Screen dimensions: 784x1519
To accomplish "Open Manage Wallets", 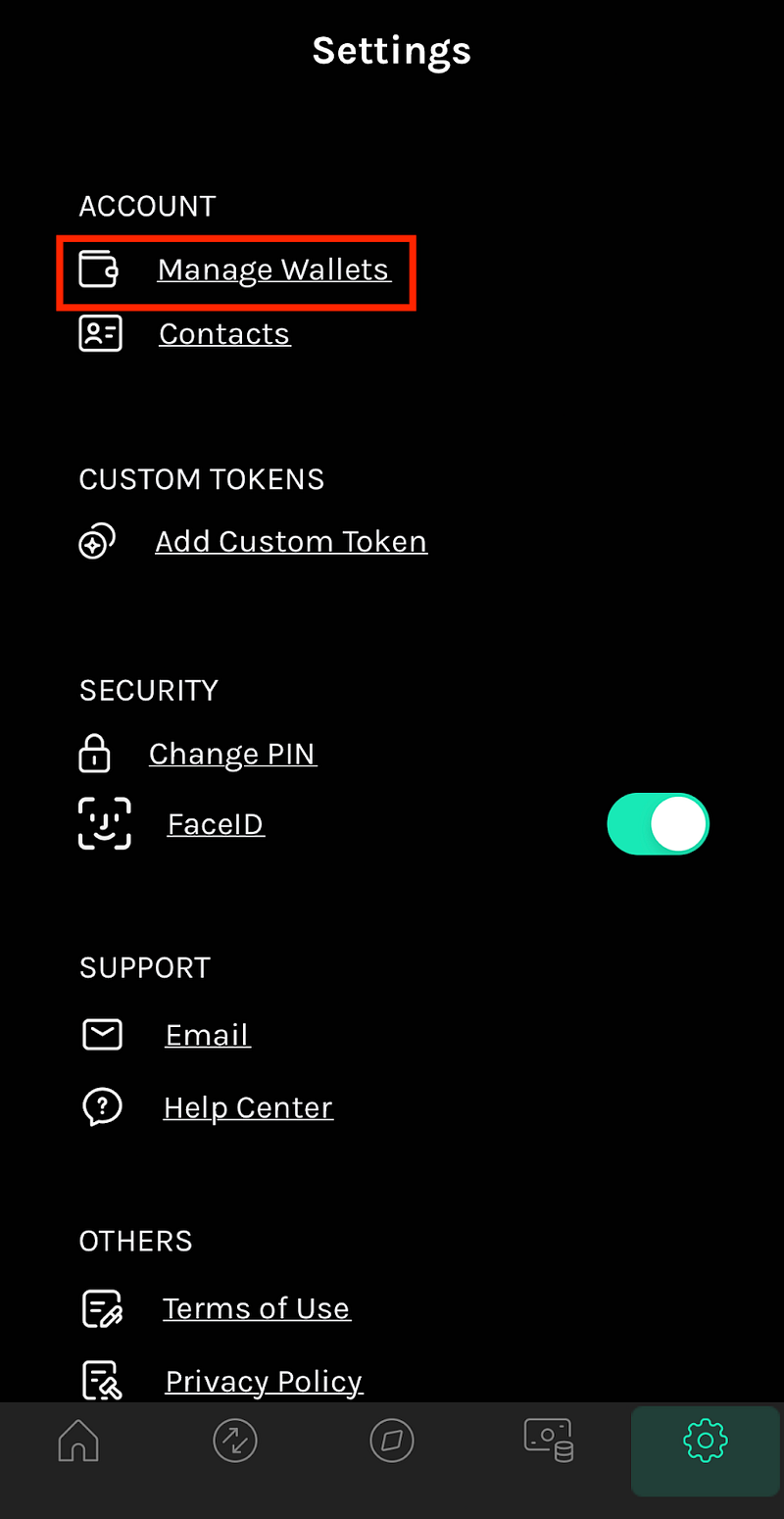I will coord(272,269).
